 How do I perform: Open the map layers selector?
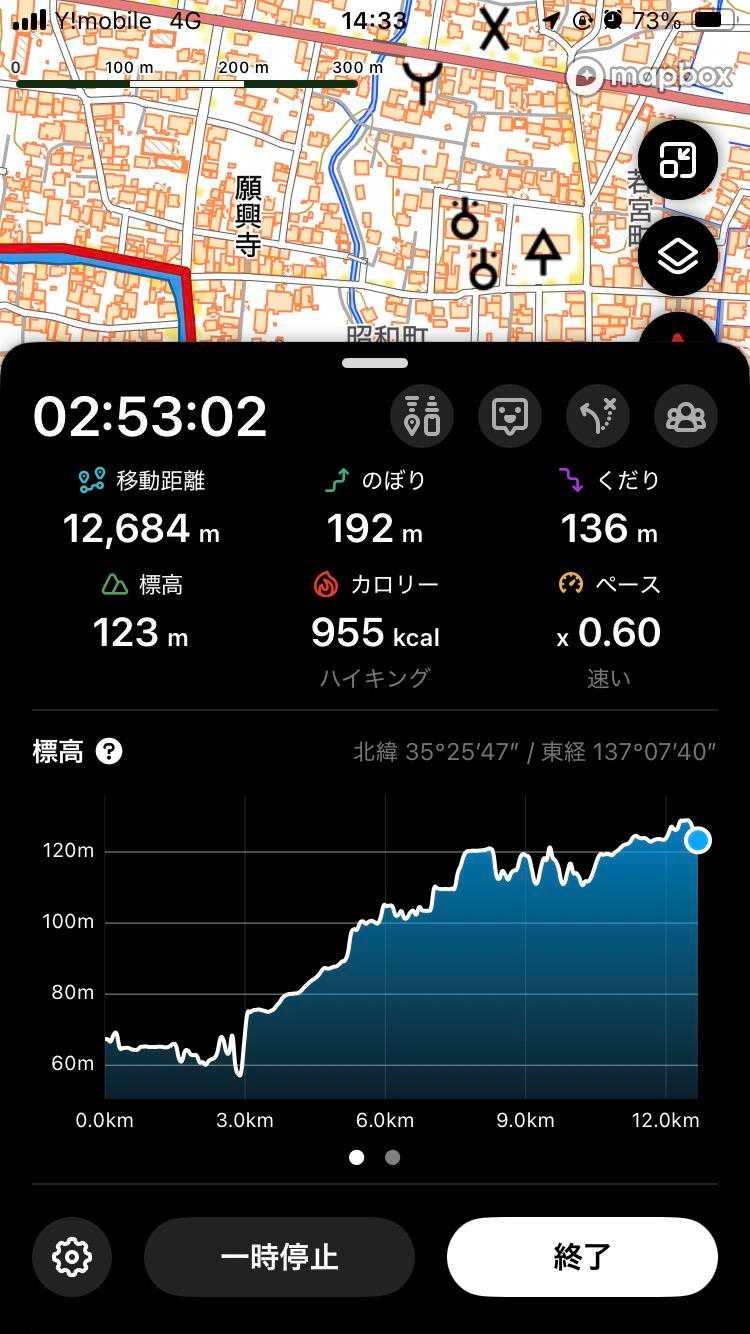(678, 257)
